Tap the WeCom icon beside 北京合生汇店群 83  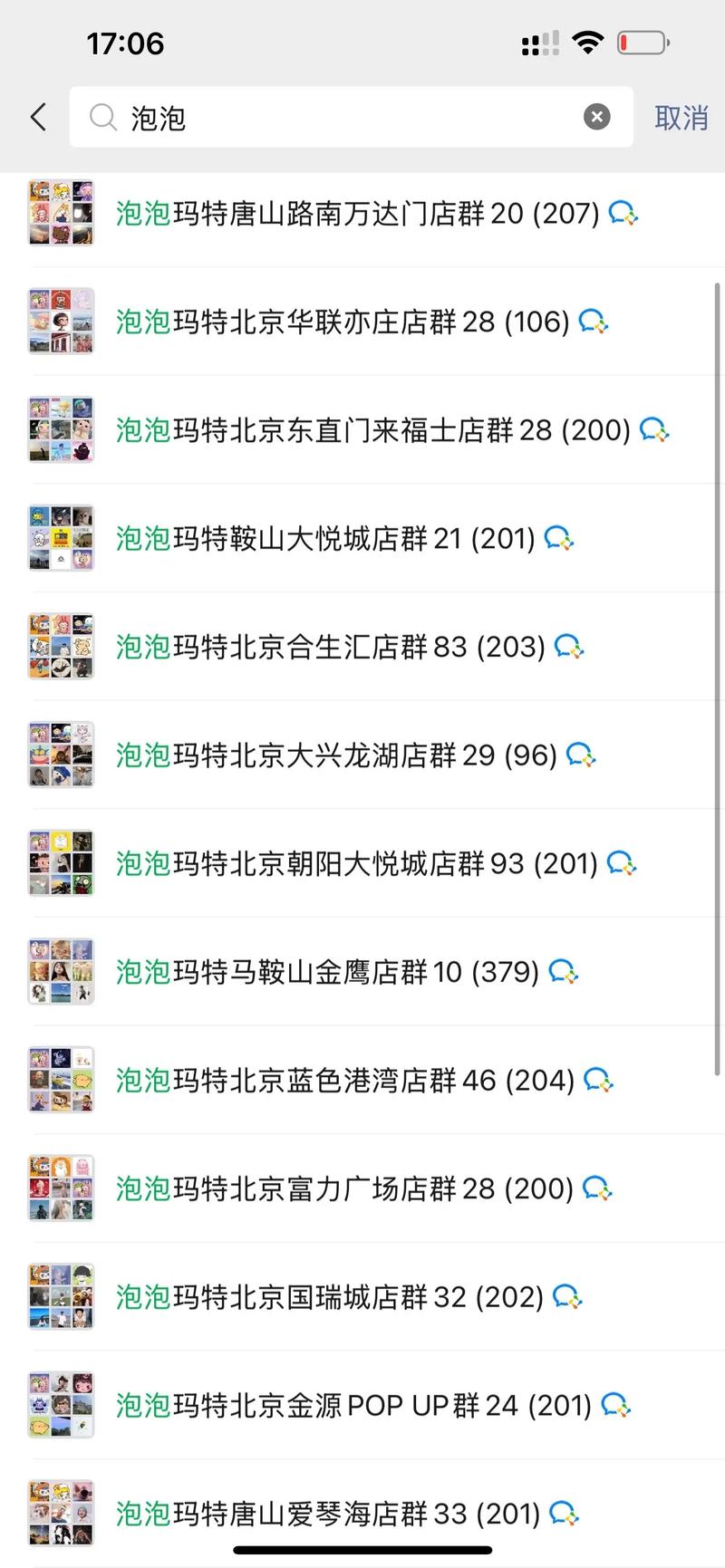pyautogui.click(x=570, y=648)
